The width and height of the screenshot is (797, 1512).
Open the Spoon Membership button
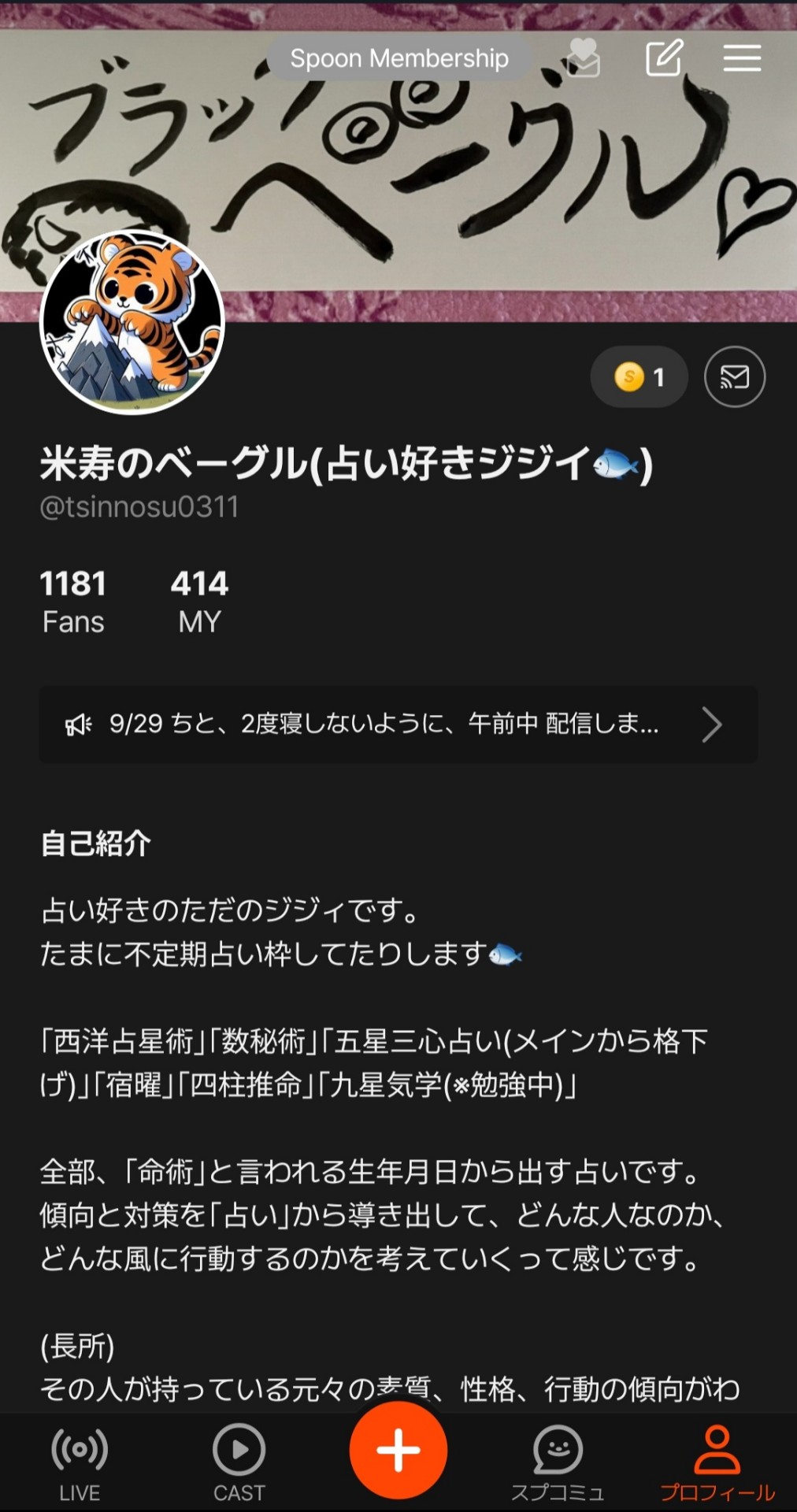click(398, 58)
